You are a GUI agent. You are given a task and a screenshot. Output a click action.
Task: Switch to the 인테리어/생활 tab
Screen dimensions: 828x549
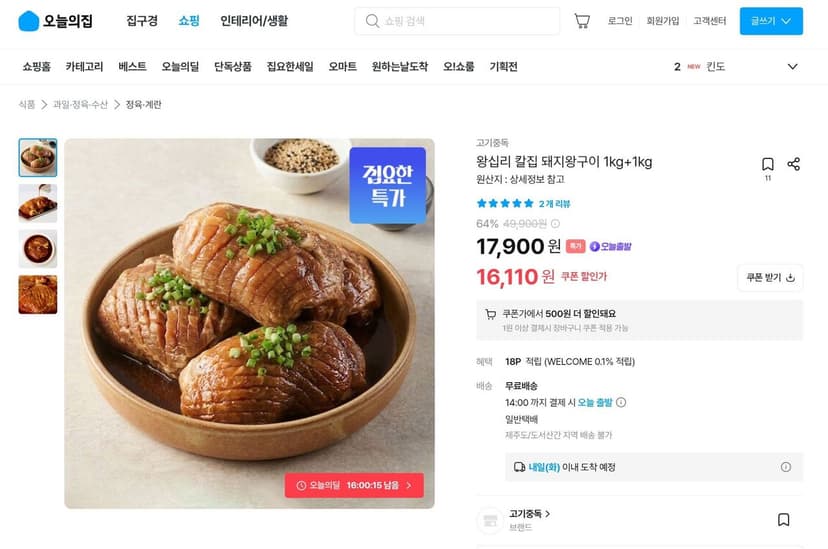[x=254, y=21]
